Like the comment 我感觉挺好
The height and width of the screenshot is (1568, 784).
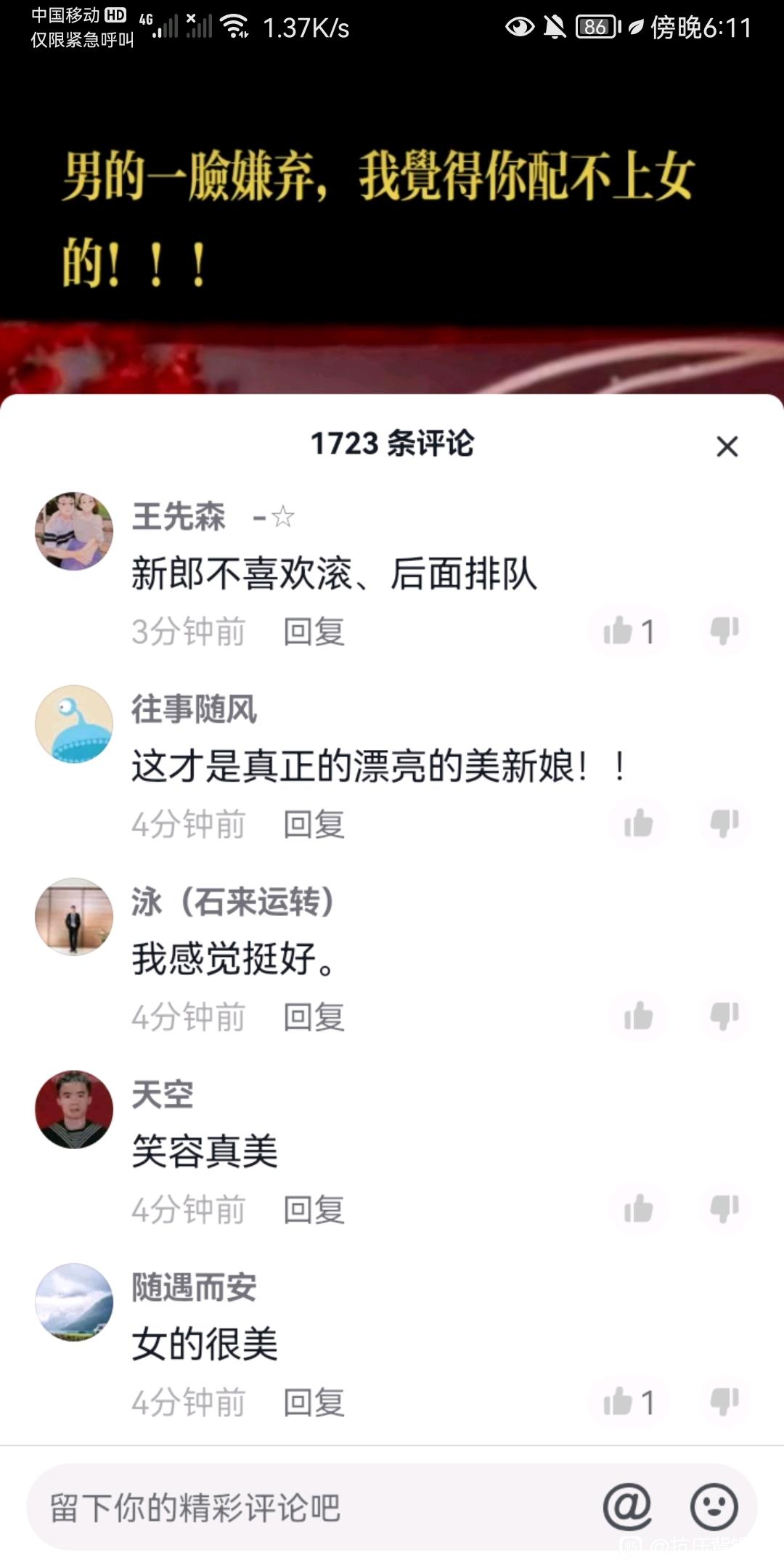638,1016
